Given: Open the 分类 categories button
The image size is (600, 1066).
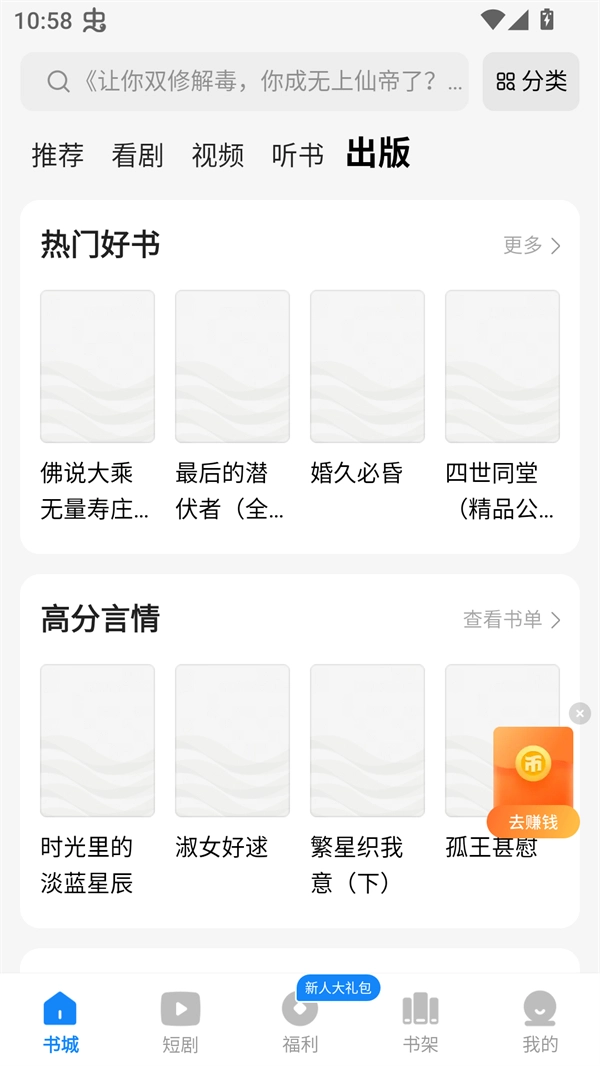Looking at the screenshot, I should (x=531, y=81).
